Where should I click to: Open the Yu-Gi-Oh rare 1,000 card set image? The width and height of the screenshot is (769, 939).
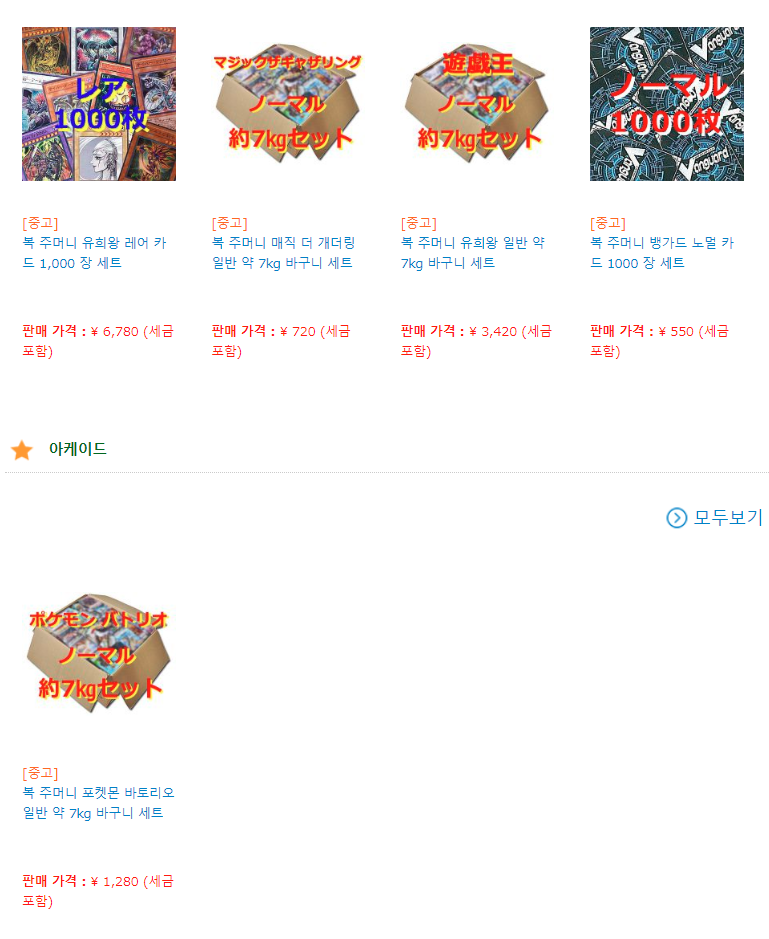(x=98, y=104)
